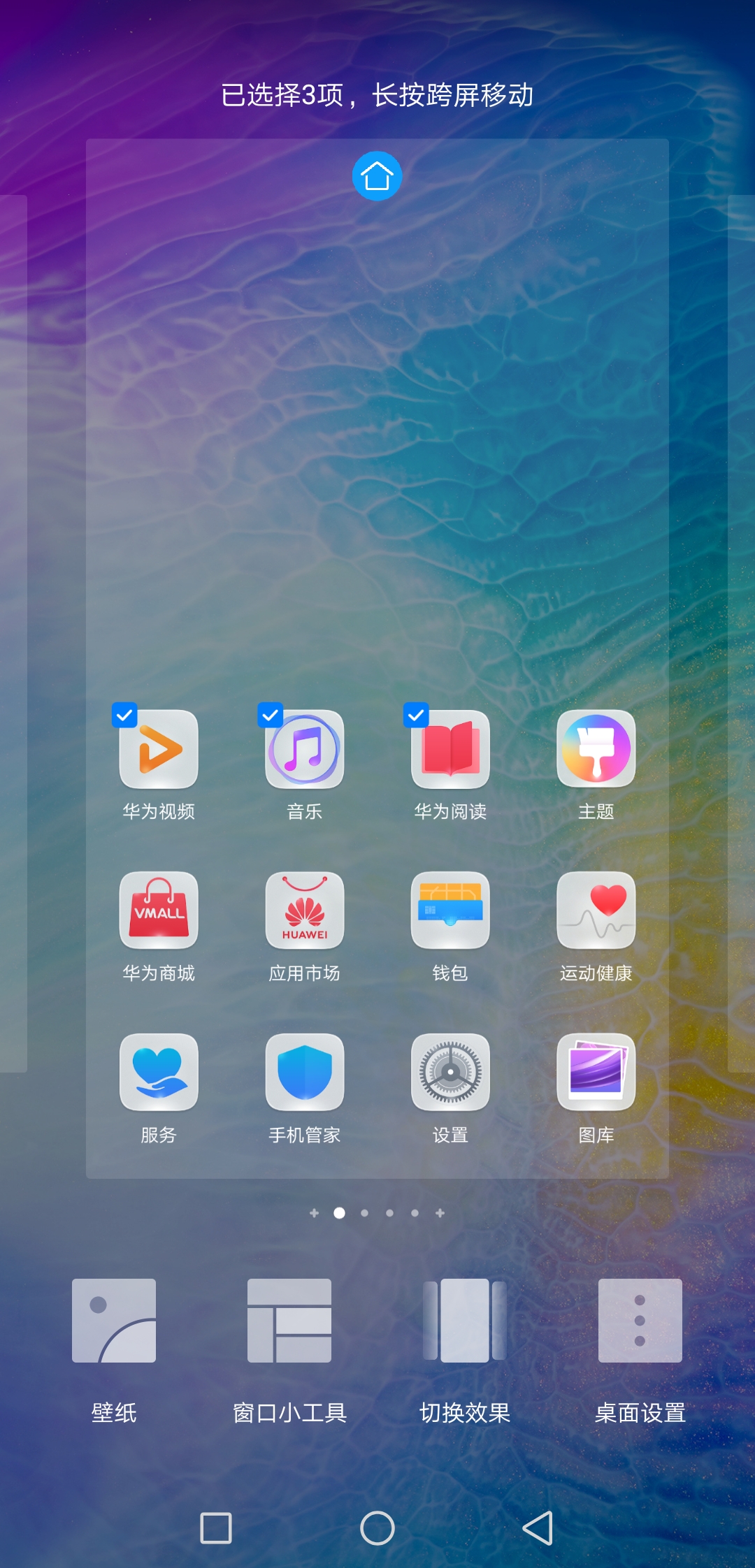The width and height of the screenshot is (755, 1568).
Task: Open recent apps with square button
Action: (216, 1528)
